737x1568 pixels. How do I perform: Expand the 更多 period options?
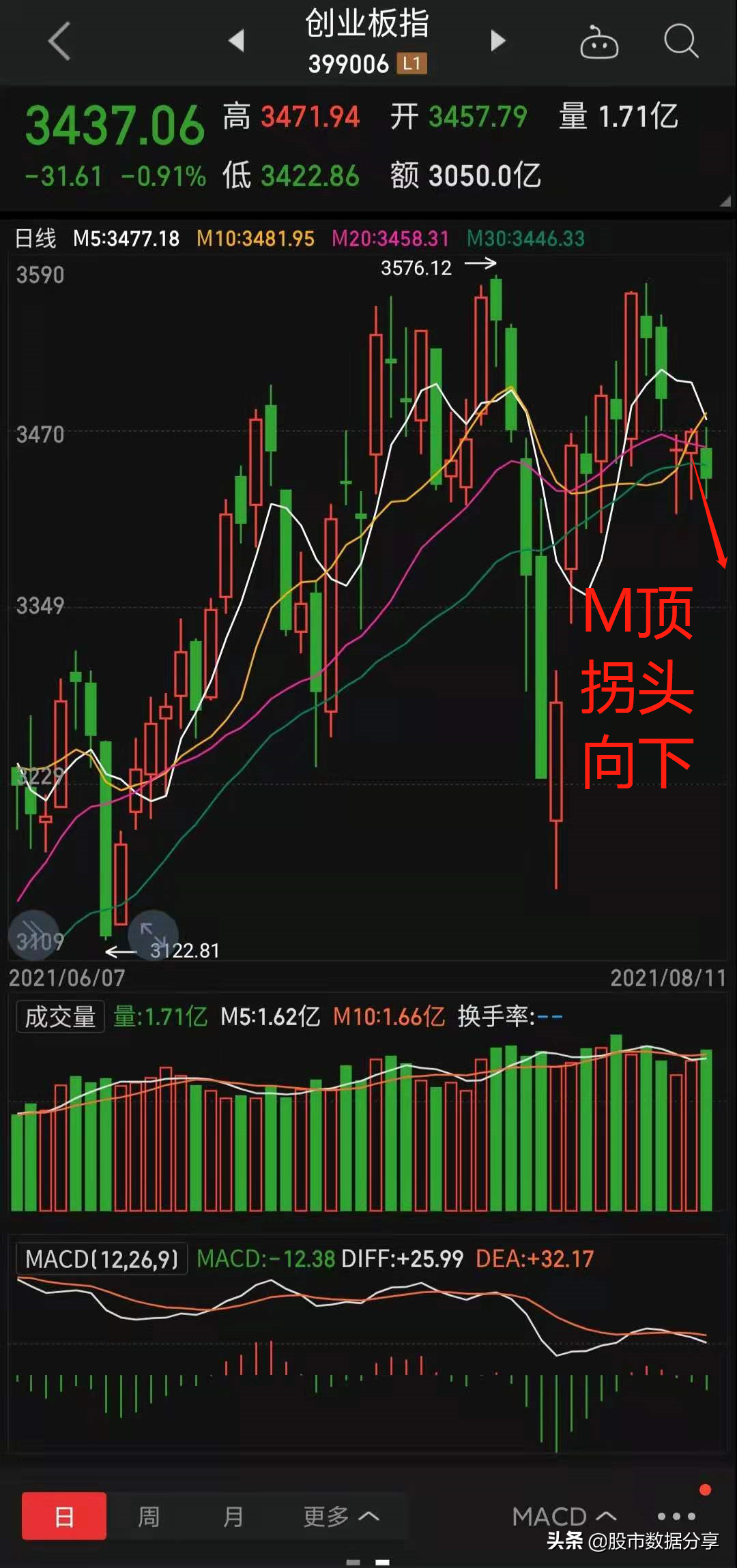coord(340,1516)
